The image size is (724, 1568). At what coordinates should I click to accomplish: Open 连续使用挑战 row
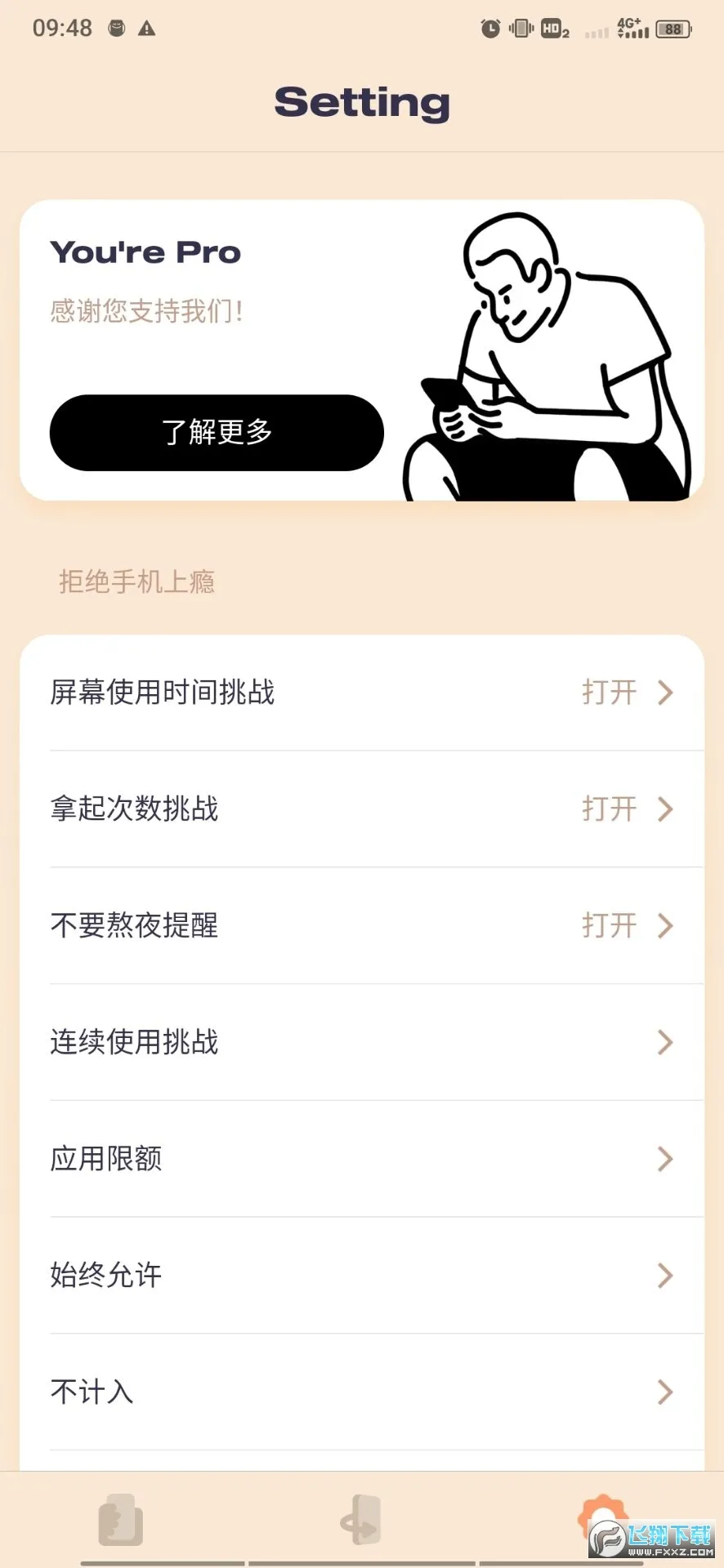(x=361, y=1043)
